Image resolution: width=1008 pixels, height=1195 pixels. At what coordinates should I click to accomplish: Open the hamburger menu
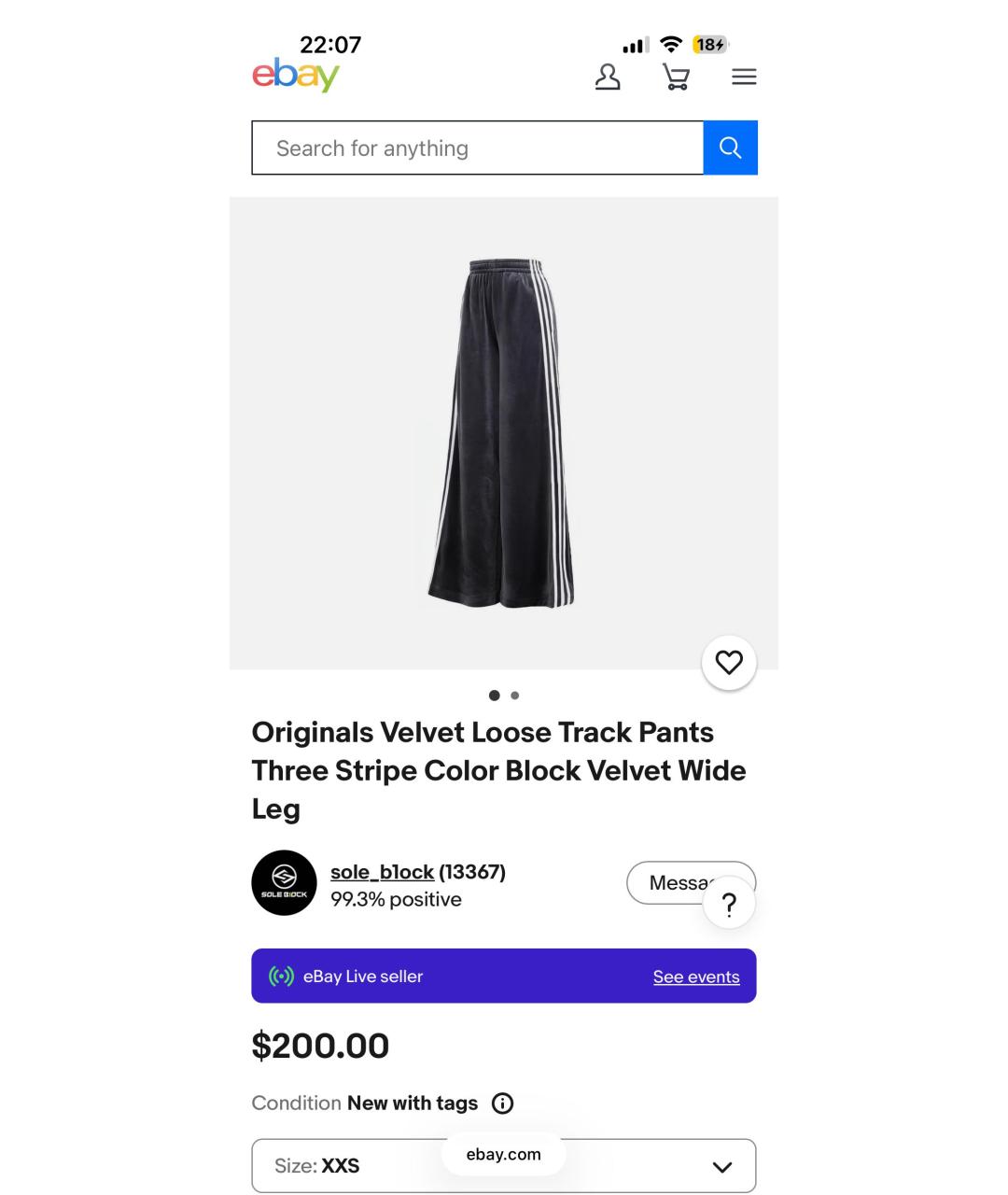pos(744,77)
